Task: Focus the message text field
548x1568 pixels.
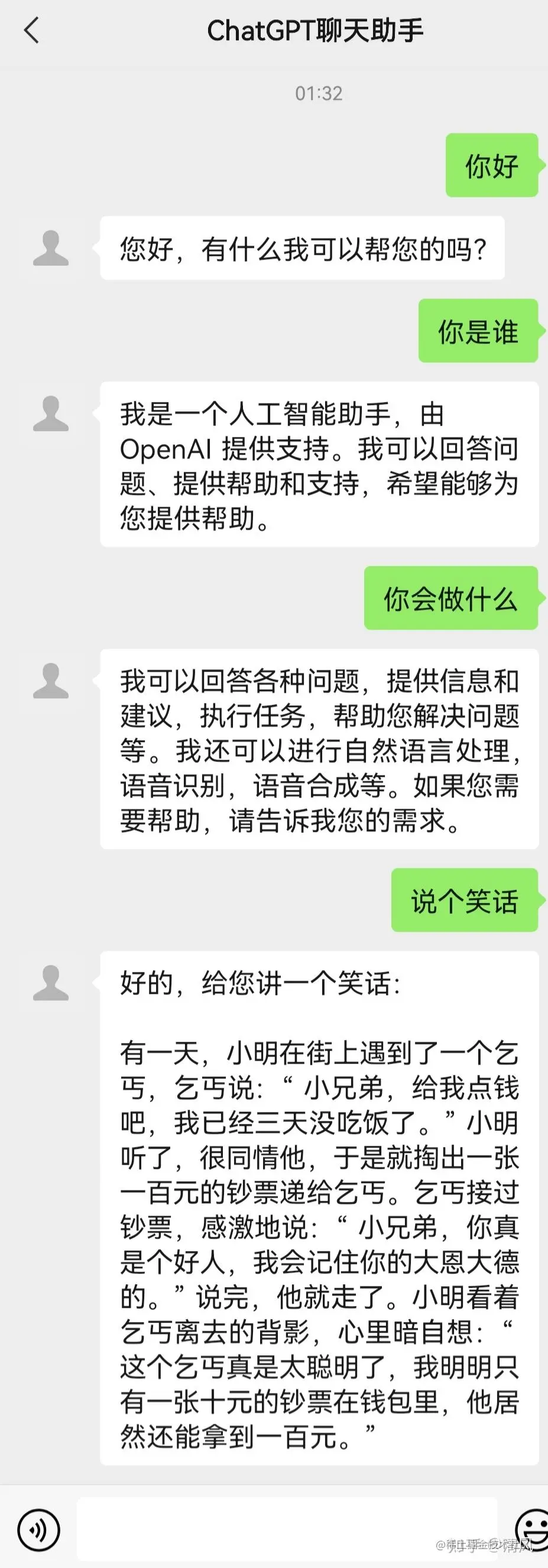Action: click(x=286, y=1530)
